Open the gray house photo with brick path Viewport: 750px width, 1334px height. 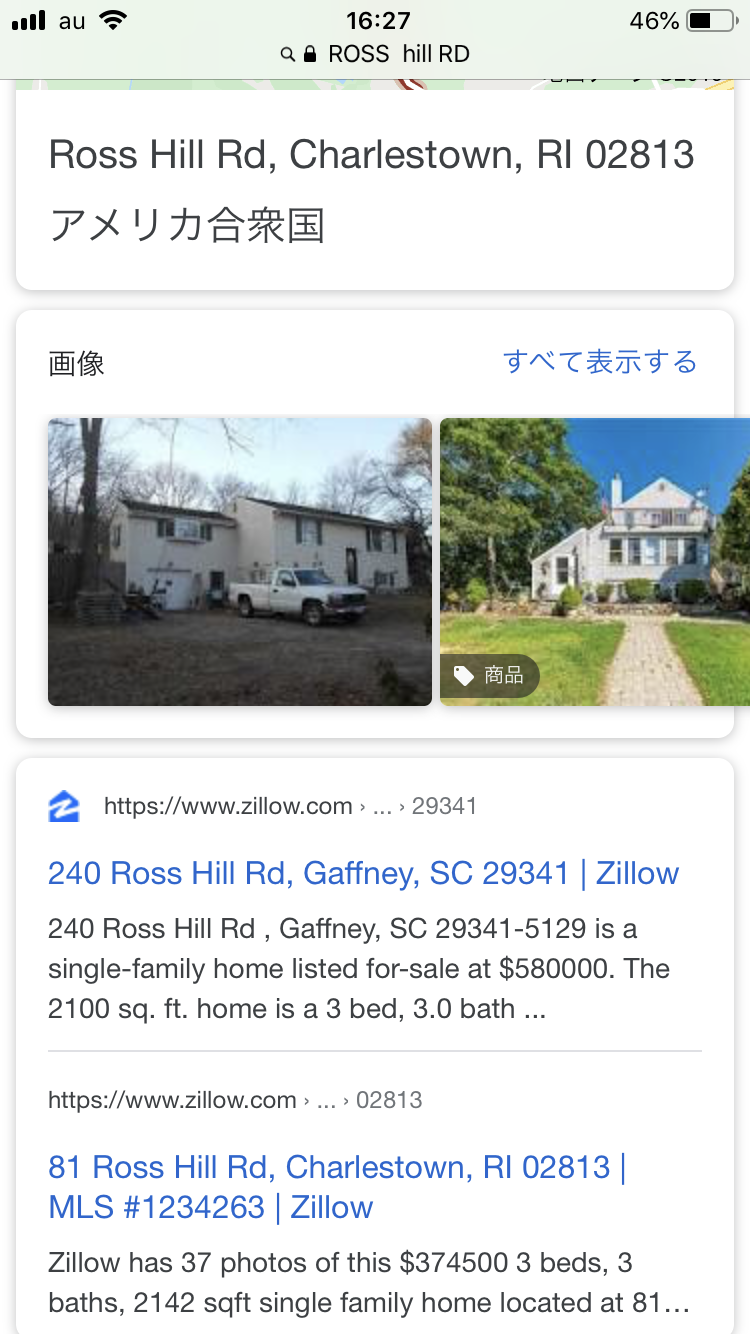pyautogui.click(x=594, y=561)
